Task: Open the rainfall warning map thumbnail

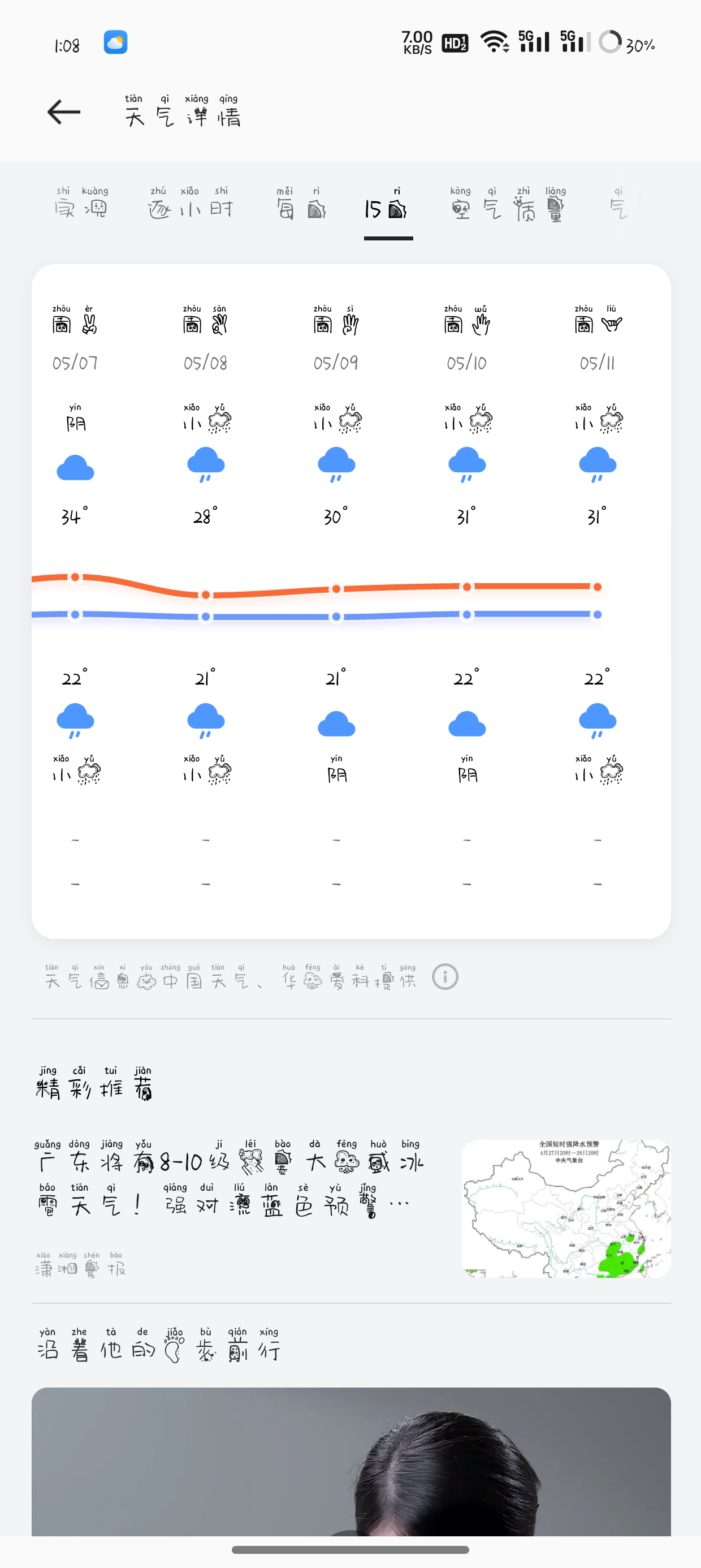Action: (566, 1208)
